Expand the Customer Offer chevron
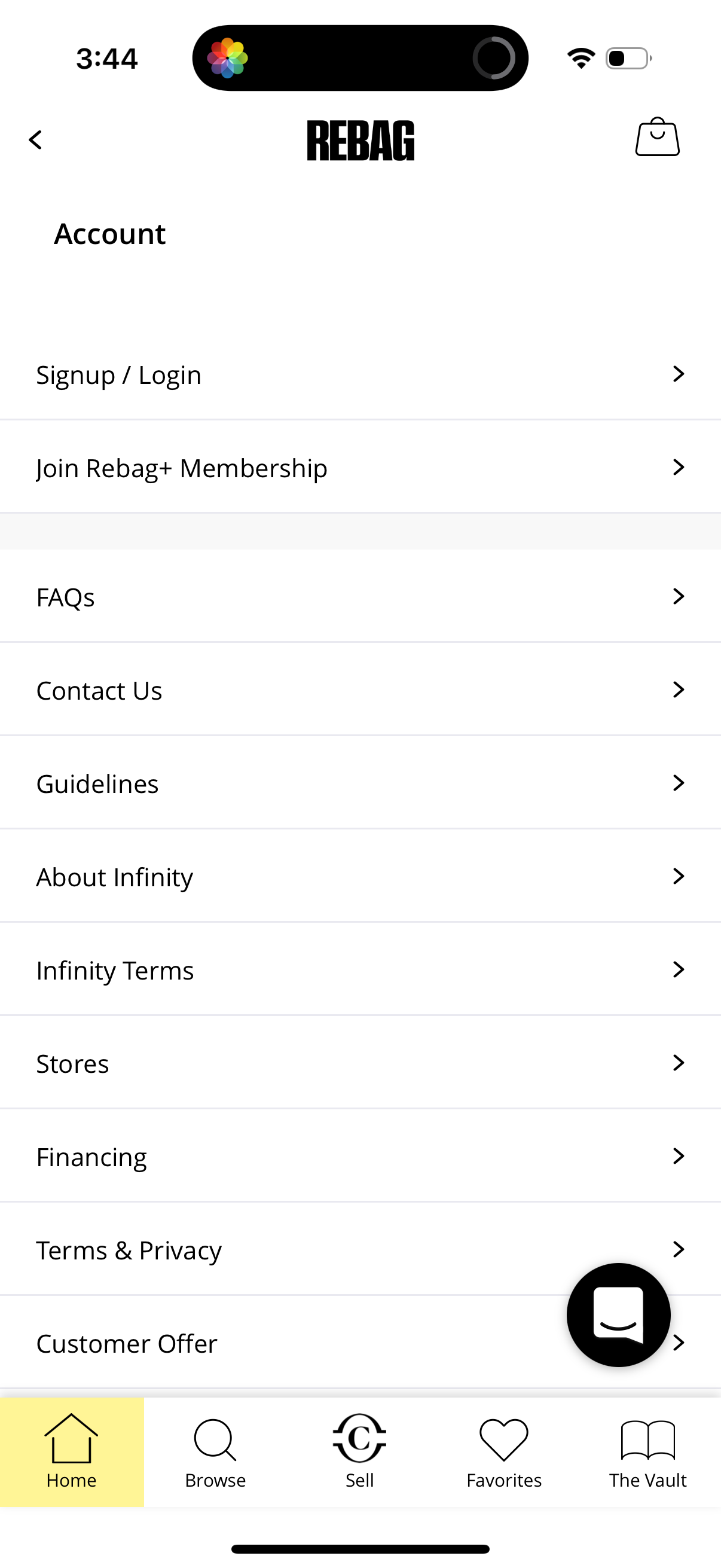The image size is (721, 1568). coord(679,1343)
